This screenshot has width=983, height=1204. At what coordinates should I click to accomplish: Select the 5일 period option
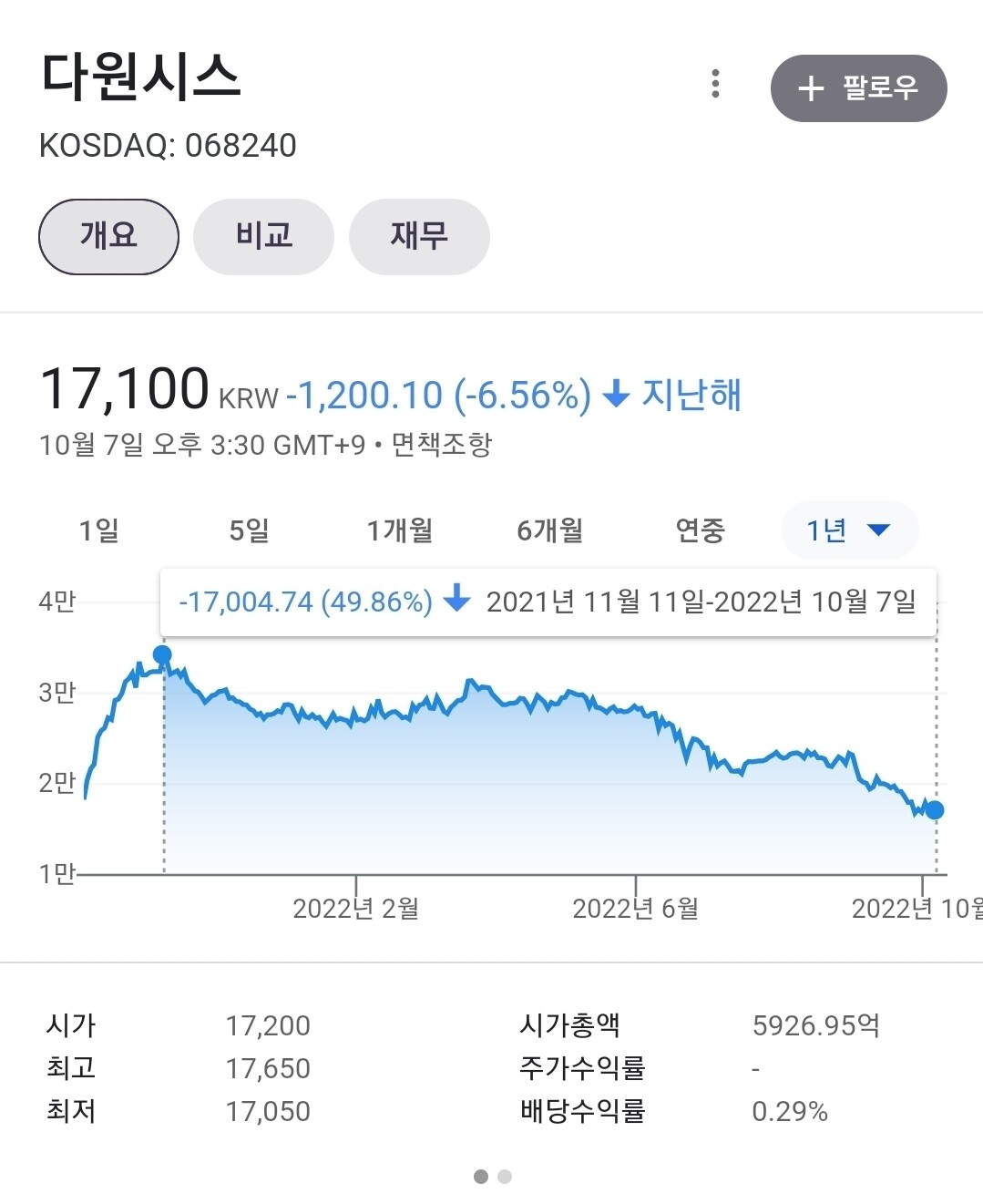click(248, 530)
